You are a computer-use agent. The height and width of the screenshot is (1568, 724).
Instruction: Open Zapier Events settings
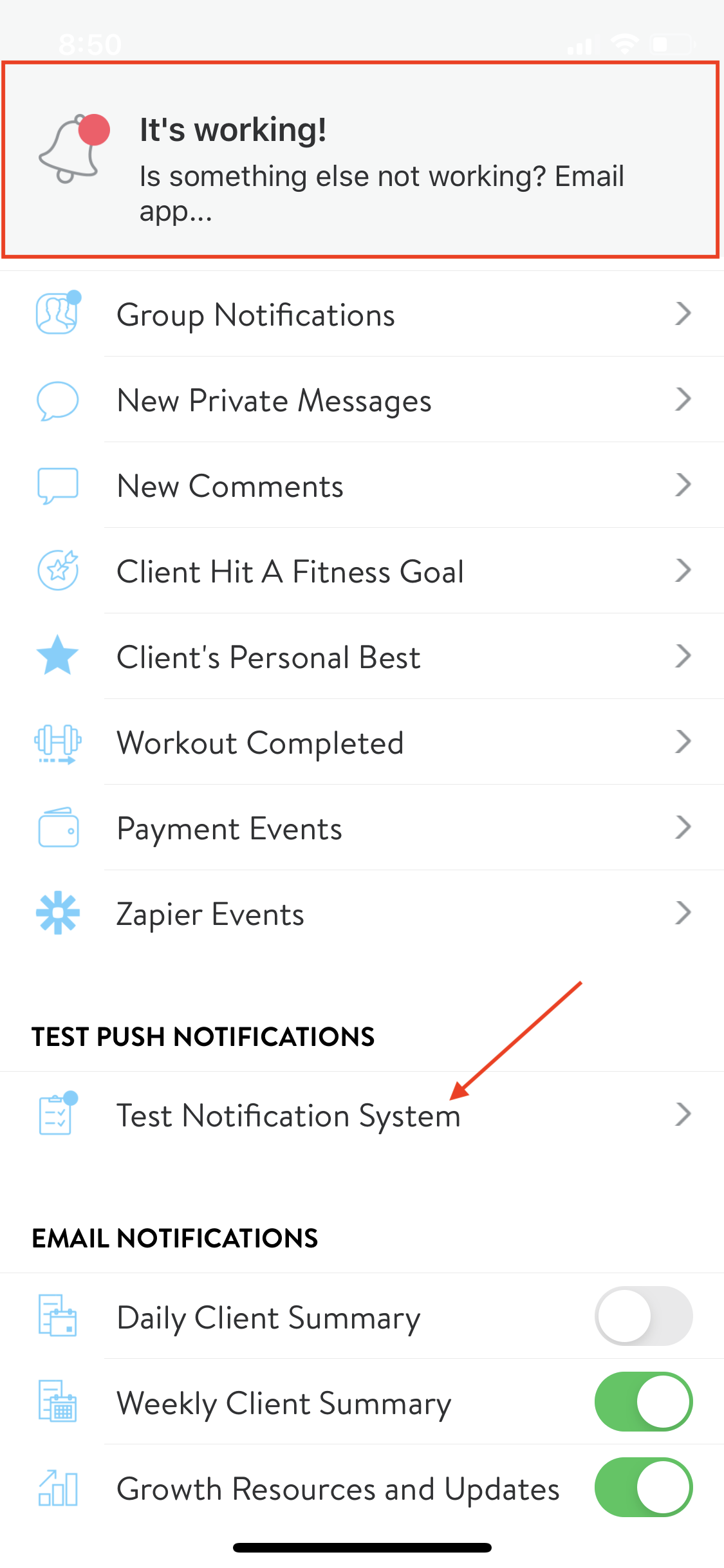click(362, 913)
